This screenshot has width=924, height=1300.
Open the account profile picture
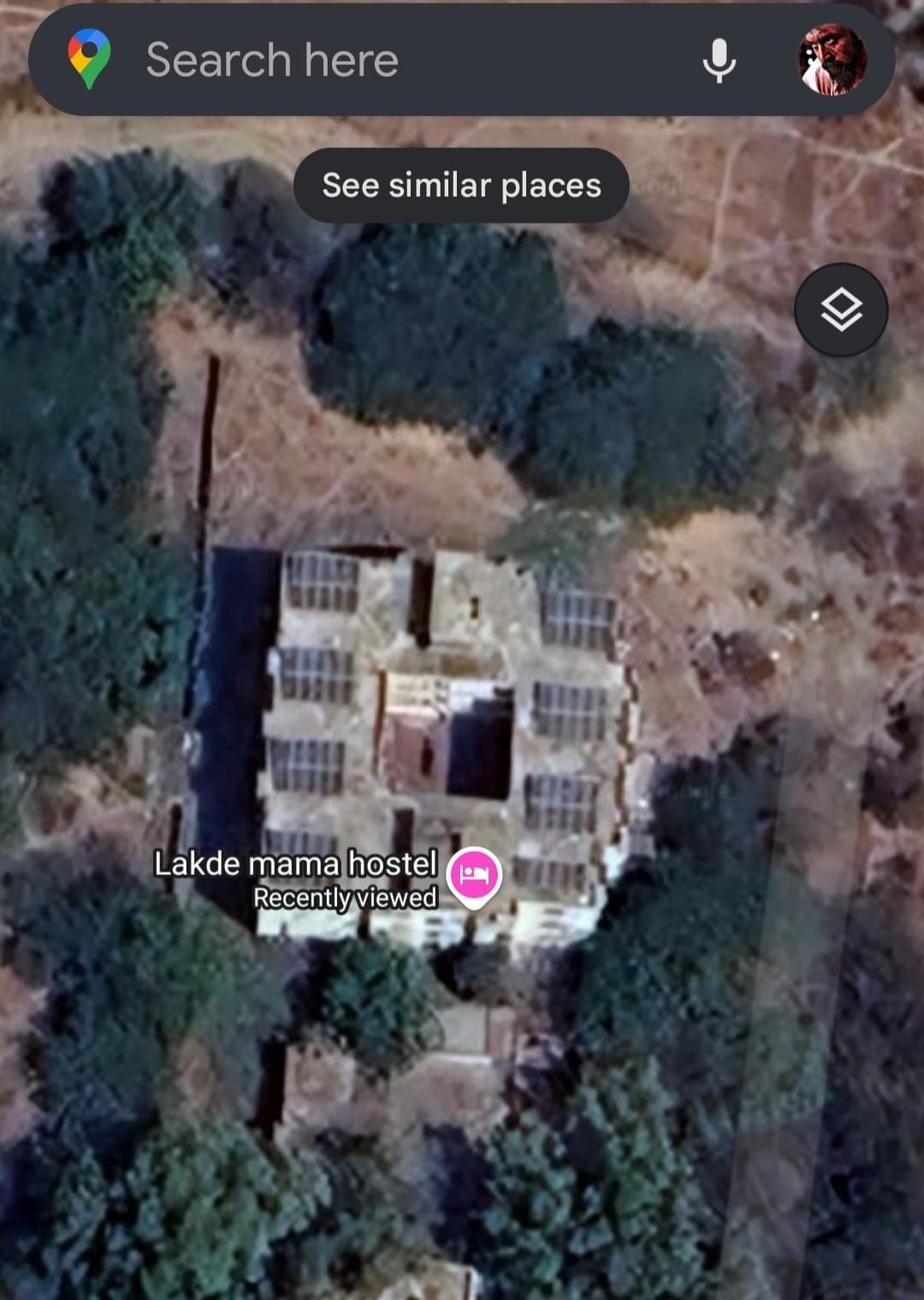832,60
